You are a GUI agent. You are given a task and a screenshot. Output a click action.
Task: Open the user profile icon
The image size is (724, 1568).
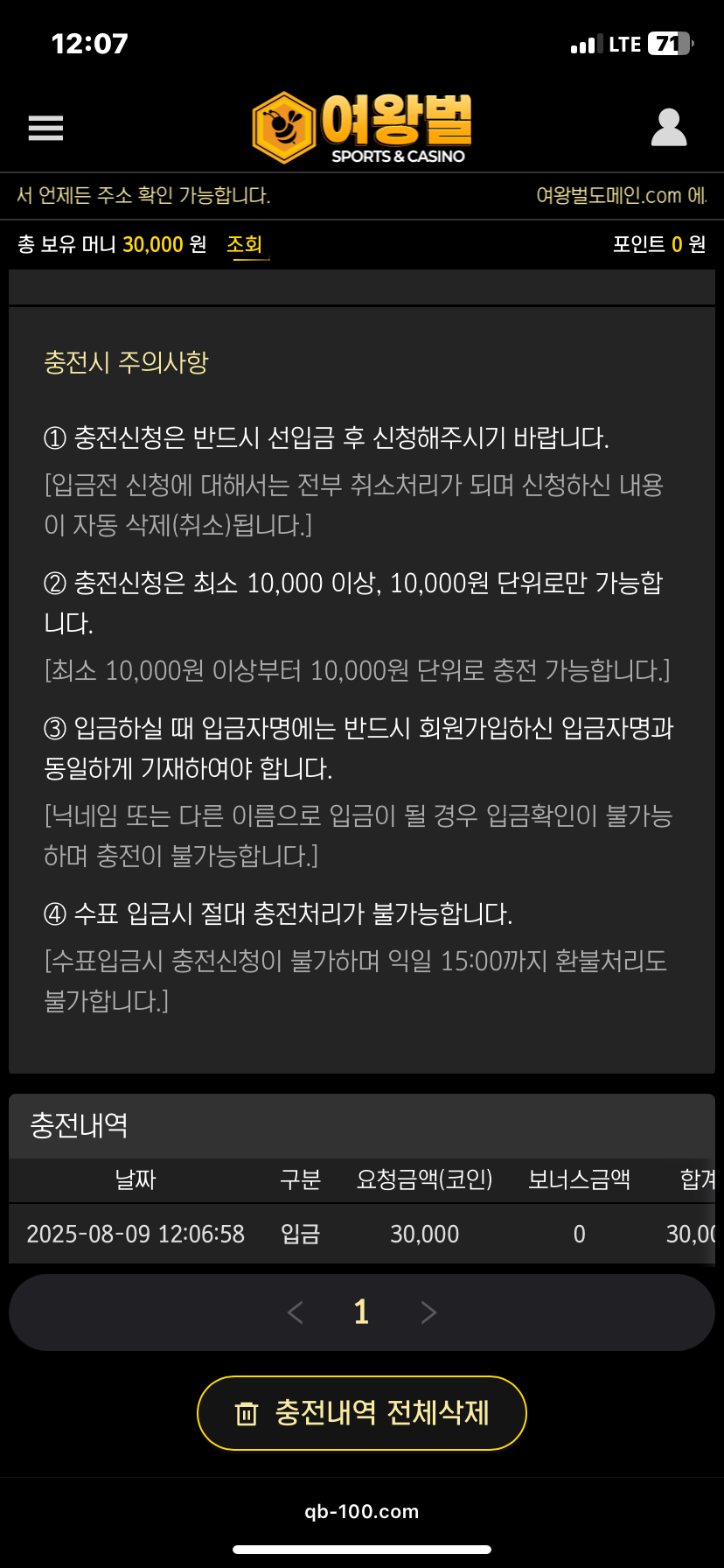pyautogui.click(x=669, y=128)
